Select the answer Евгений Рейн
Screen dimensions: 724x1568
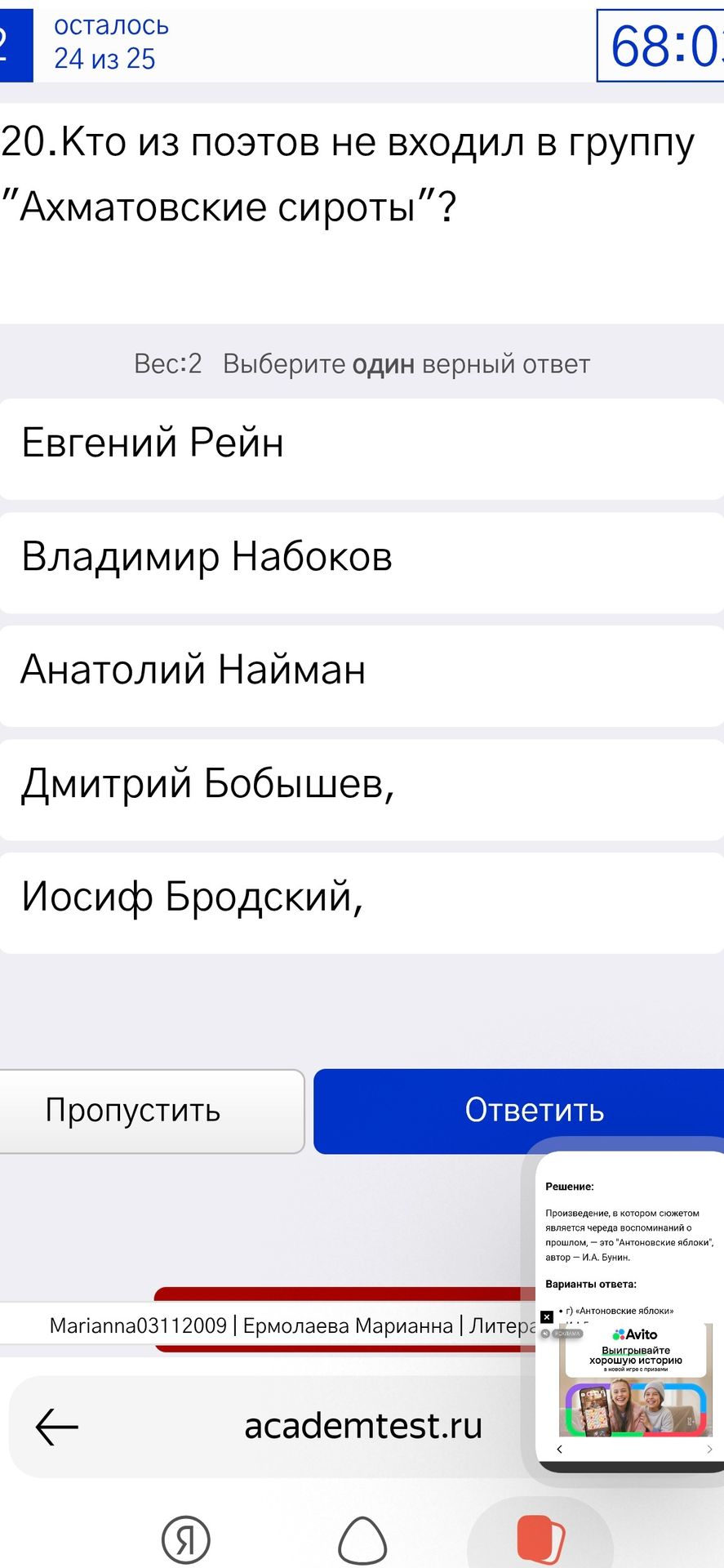click(362, 449)
